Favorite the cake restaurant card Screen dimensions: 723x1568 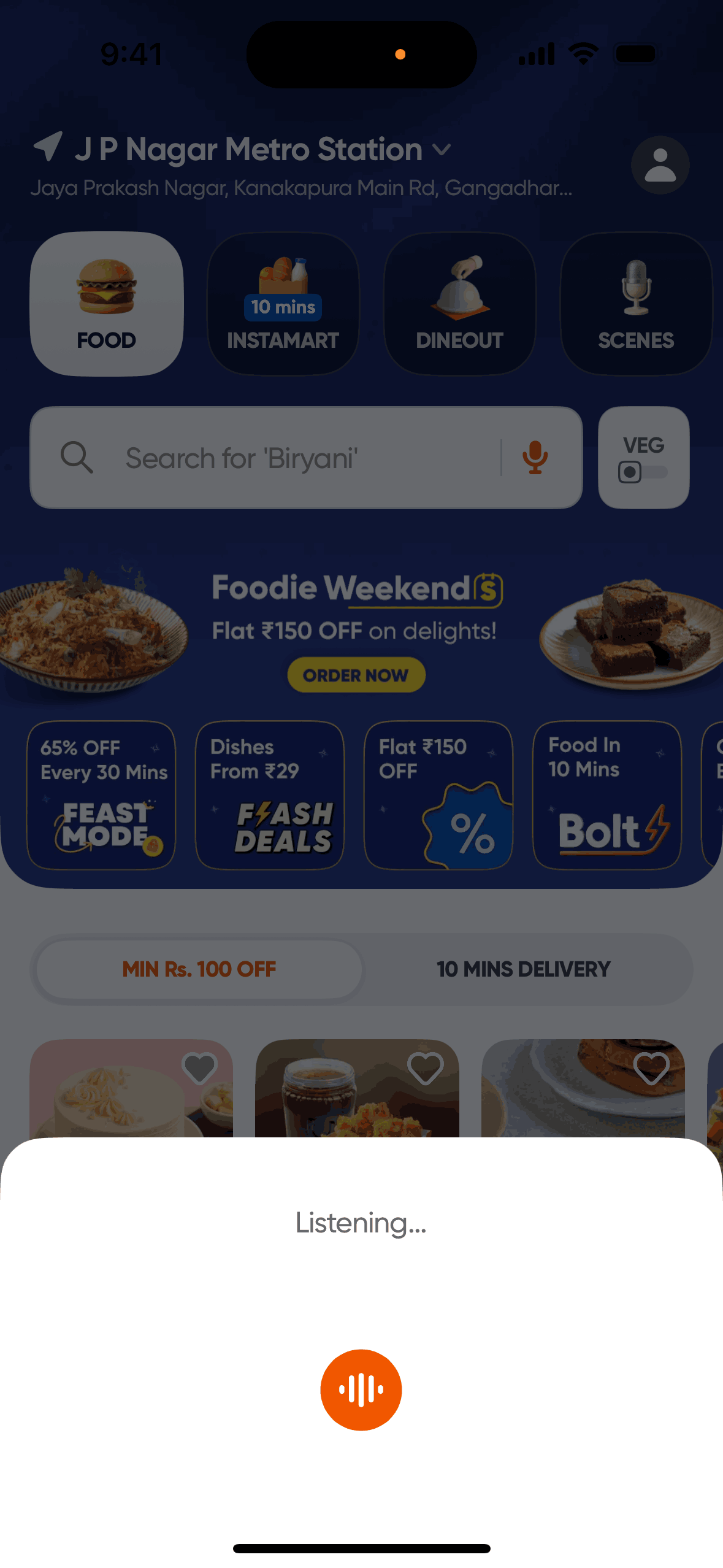click(x=199, y=1067)
